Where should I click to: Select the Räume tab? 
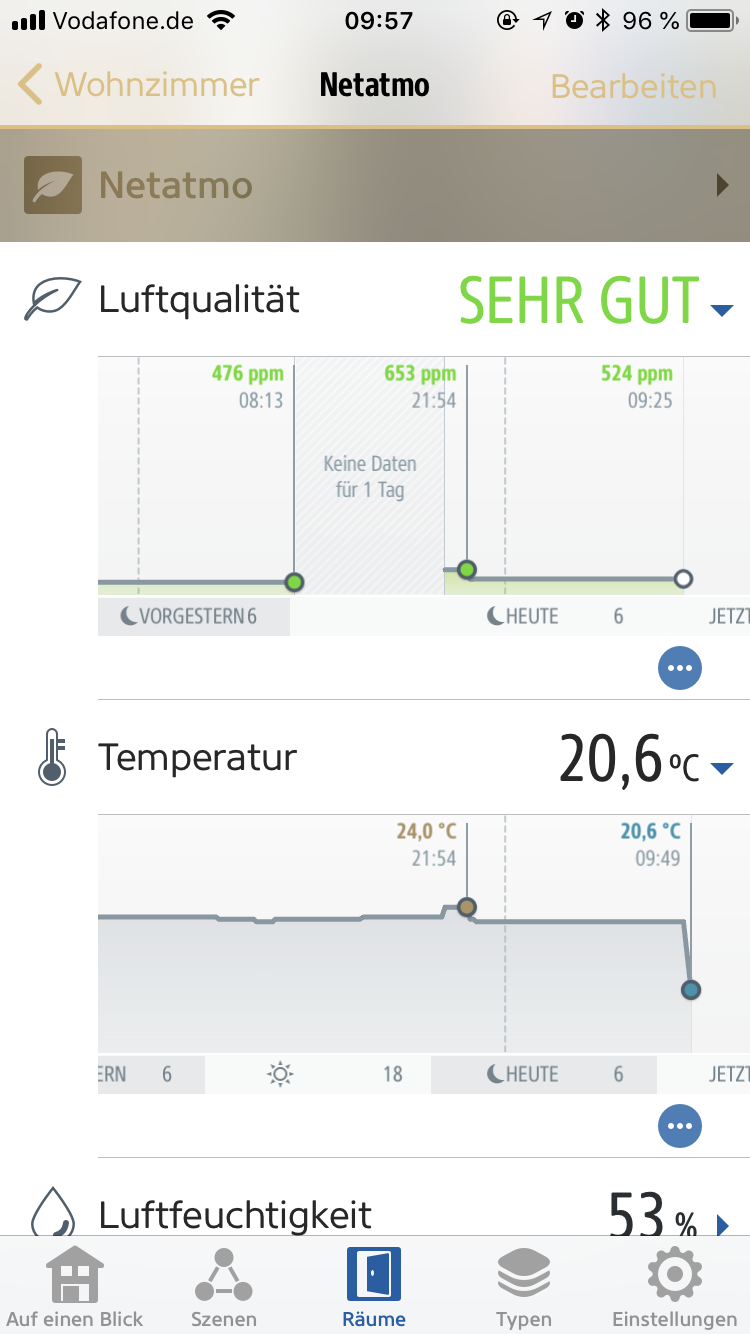pyautogui.click(x=374, y=1287)
